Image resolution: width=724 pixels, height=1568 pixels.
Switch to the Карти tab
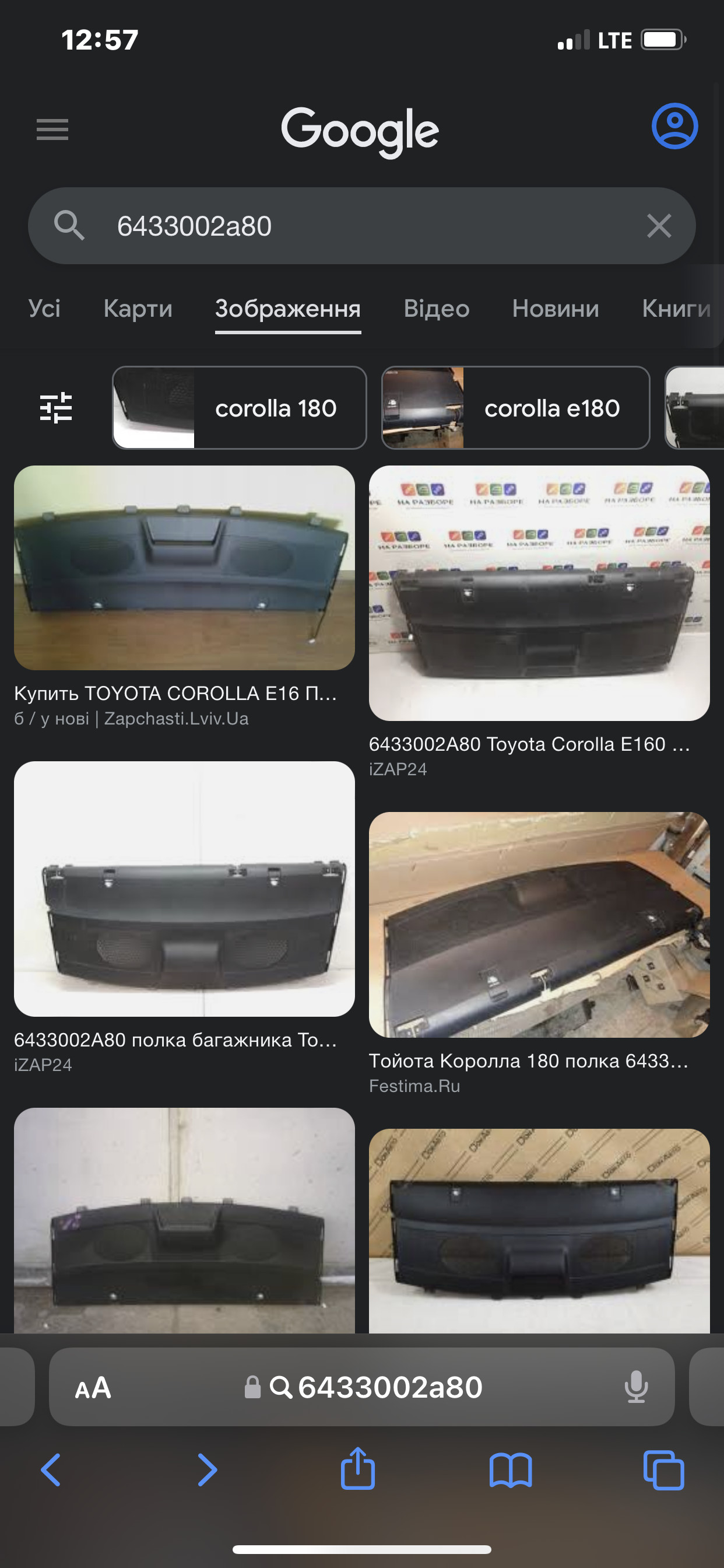pyautogui.click(x=138, y=309)
